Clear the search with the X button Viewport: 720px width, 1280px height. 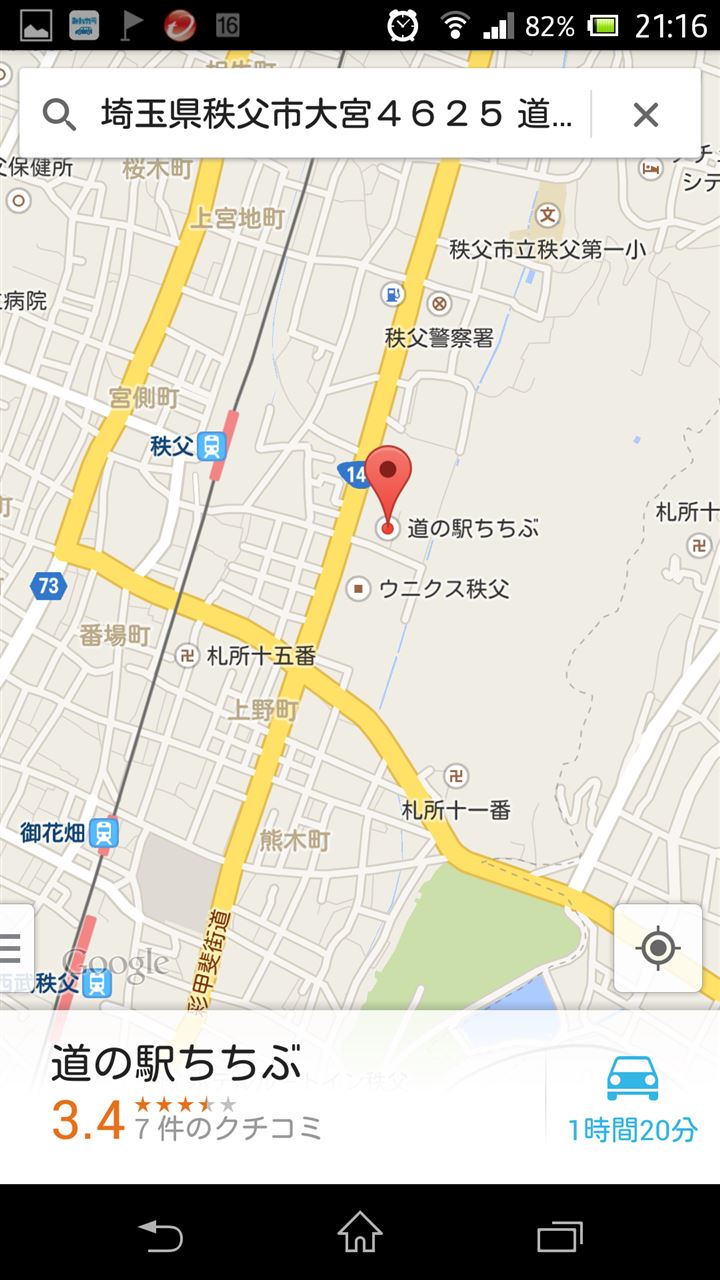(646, 115)
